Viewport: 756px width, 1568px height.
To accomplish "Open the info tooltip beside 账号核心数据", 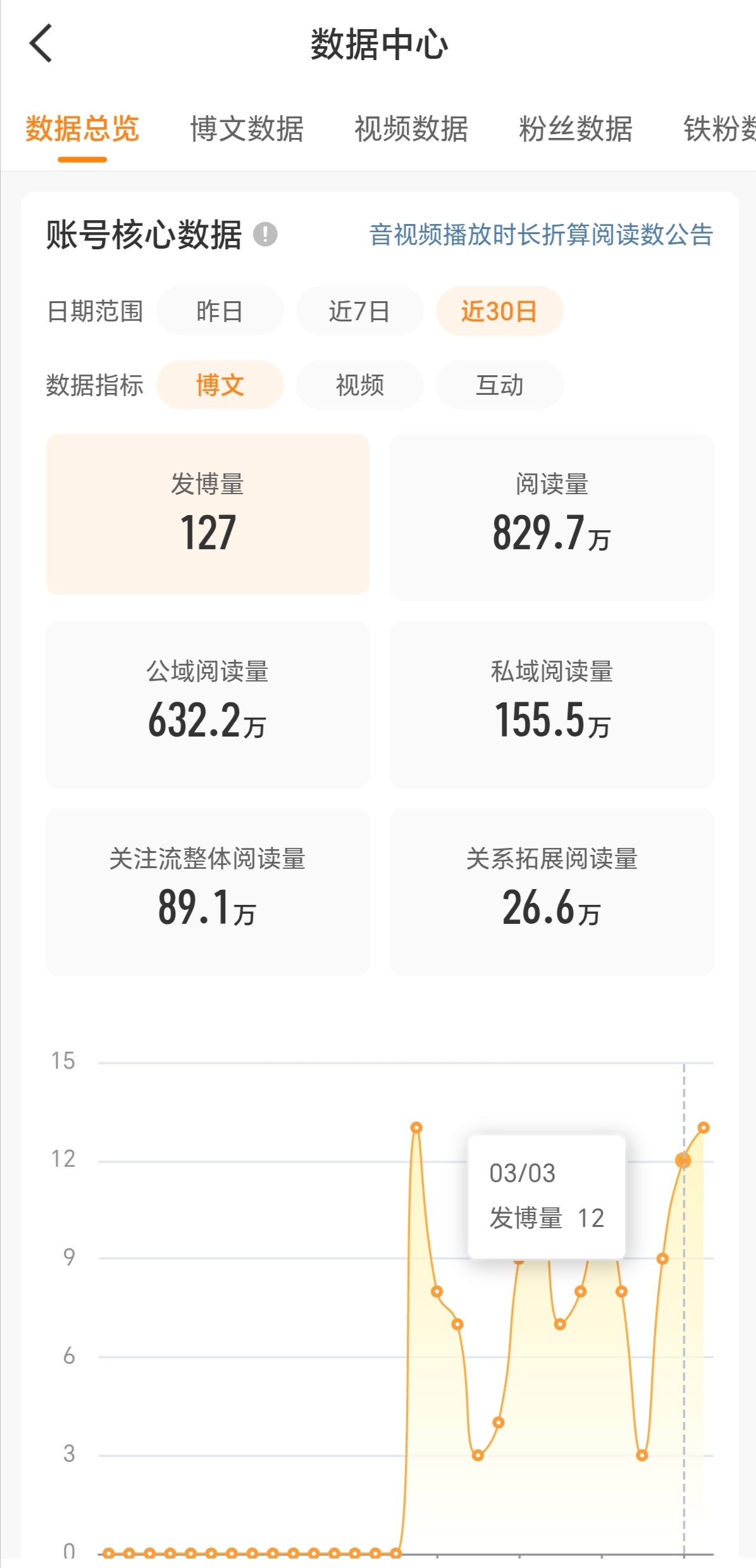I will click(264, 235).
